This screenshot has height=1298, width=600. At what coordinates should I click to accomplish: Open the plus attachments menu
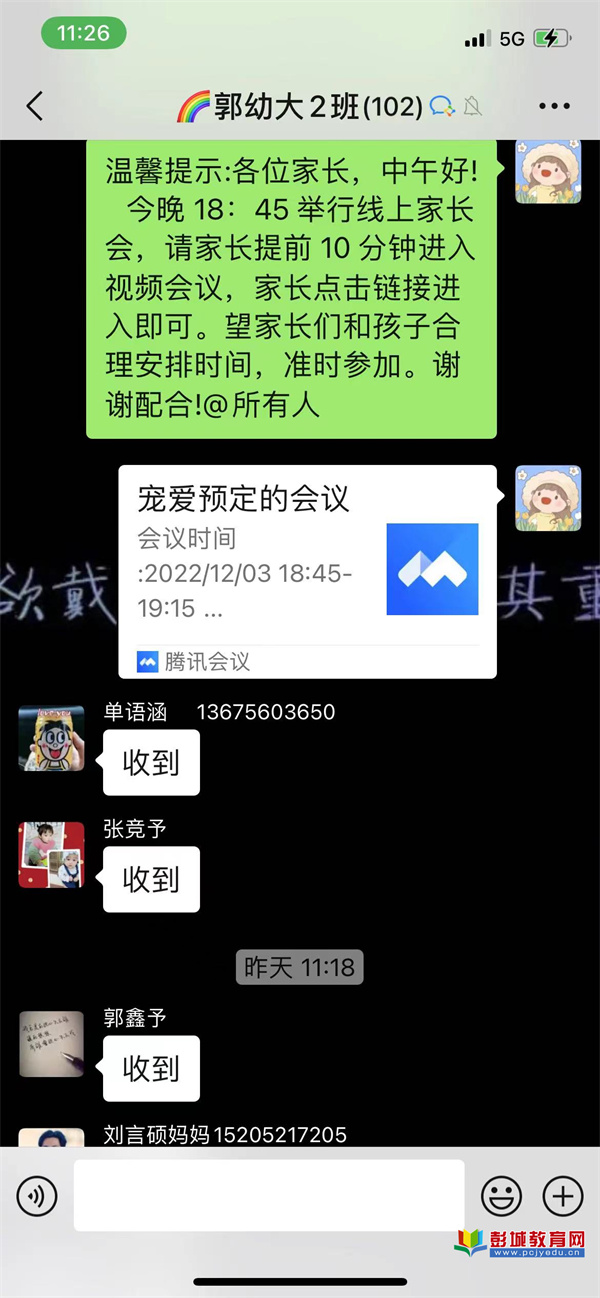(x=562, y=1195)
